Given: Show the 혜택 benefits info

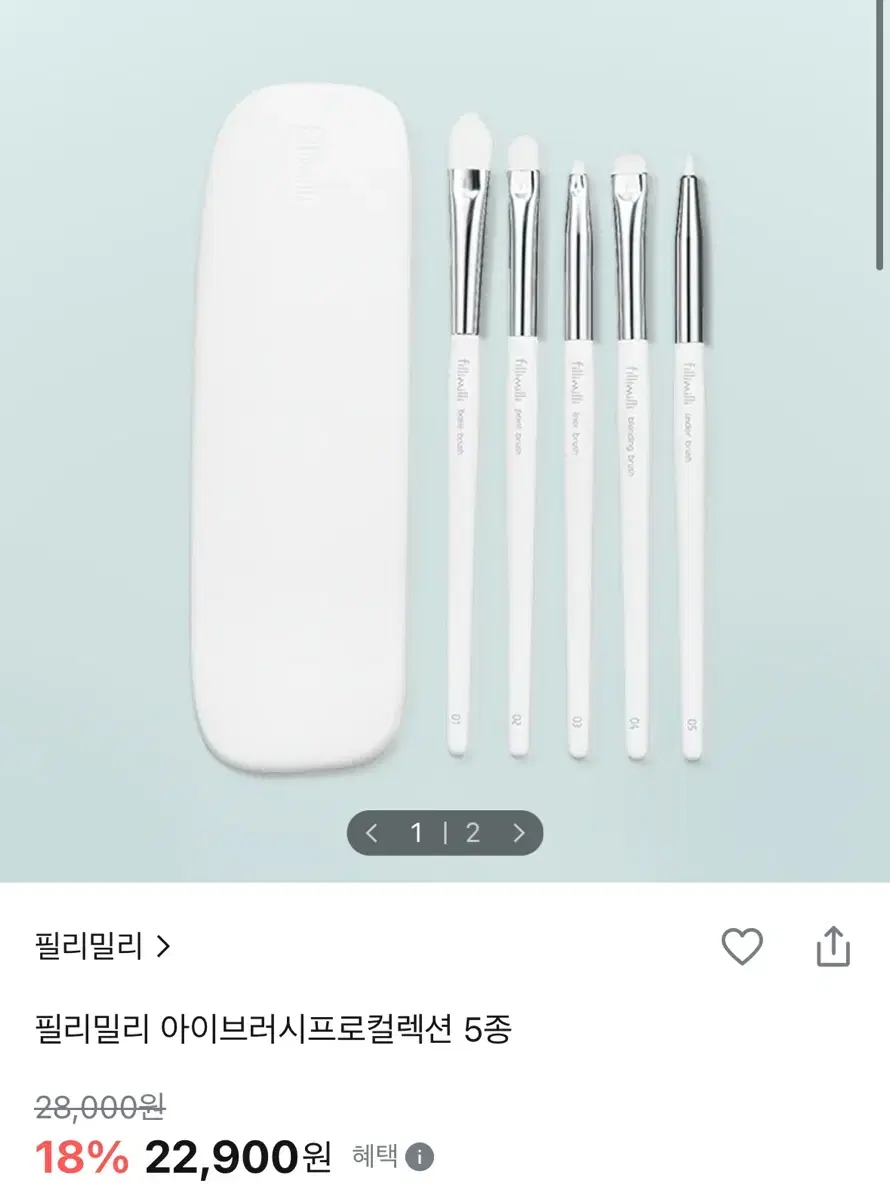Looking at the screenshot, I should 419,1157.
